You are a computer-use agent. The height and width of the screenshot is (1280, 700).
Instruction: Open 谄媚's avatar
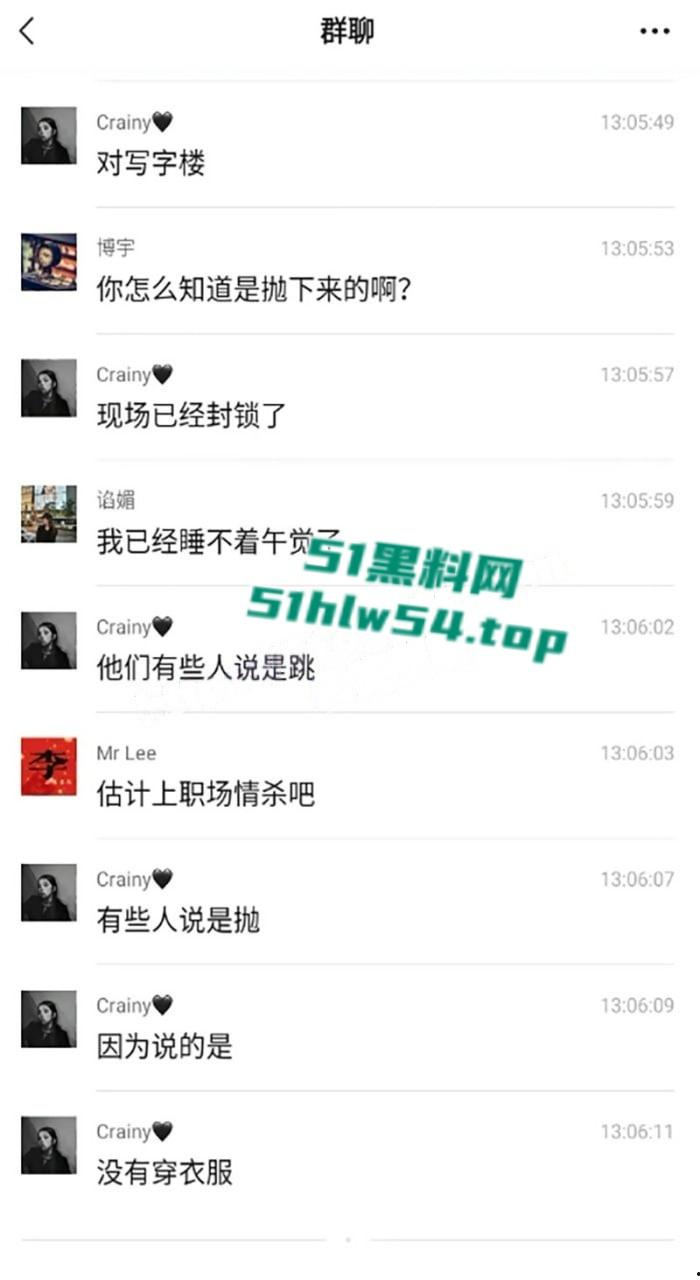[x=48, y=514]
